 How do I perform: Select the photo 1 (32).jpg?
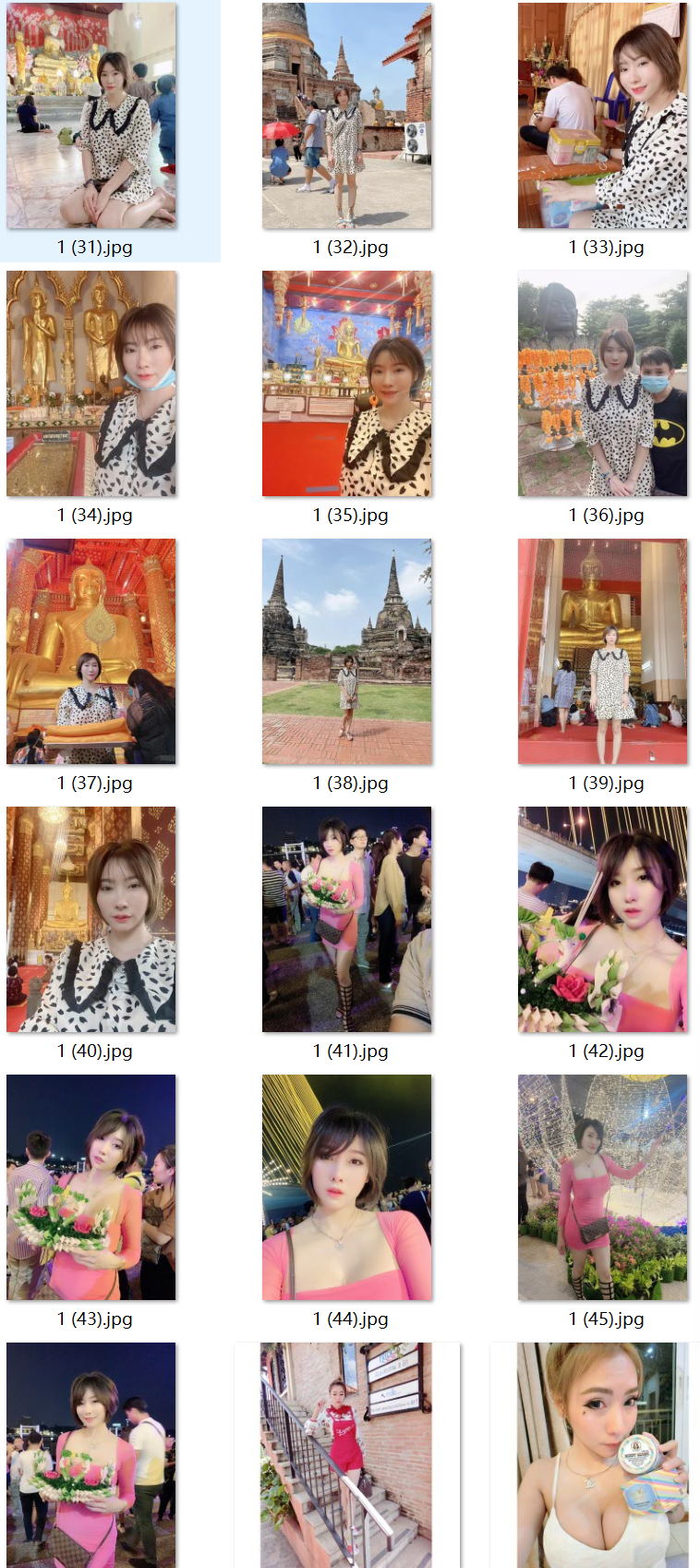point(347,115)
